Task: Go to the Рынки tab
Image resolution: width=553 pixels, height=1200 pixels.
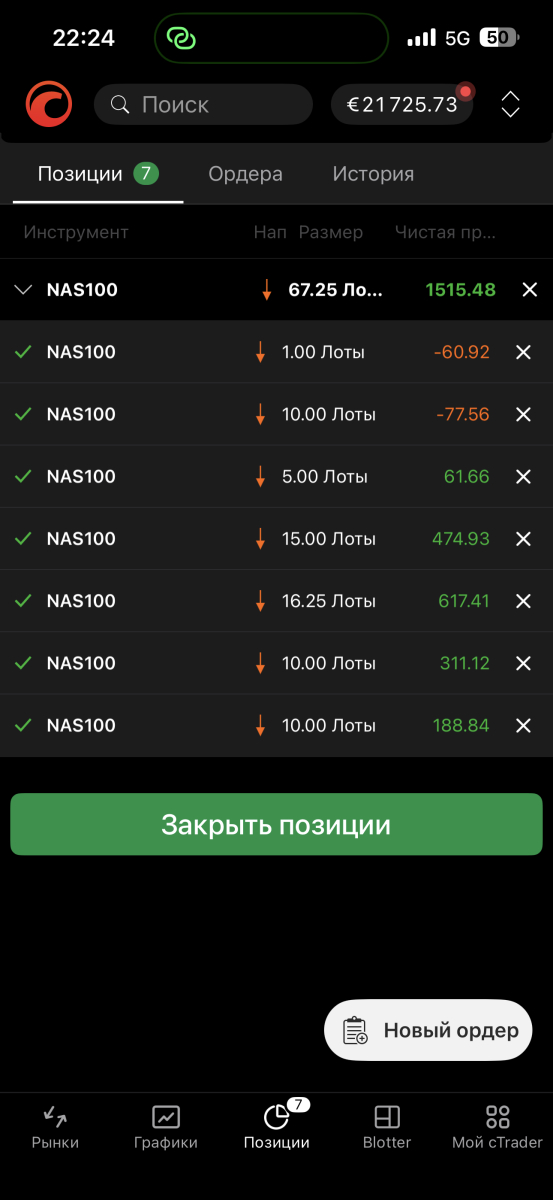Action: tap(55, 1128)
